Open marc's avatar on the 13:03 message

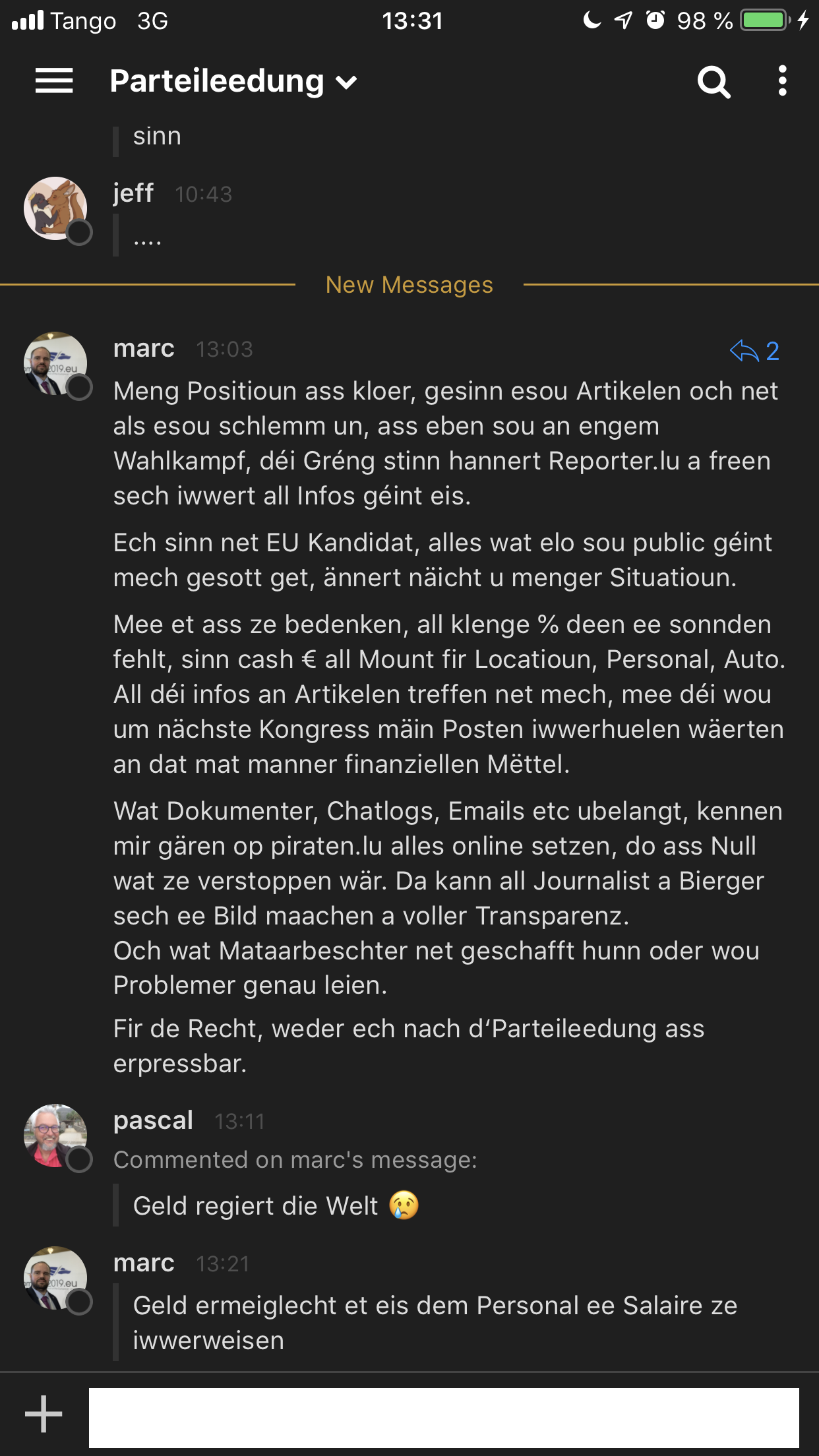[56, 364]
